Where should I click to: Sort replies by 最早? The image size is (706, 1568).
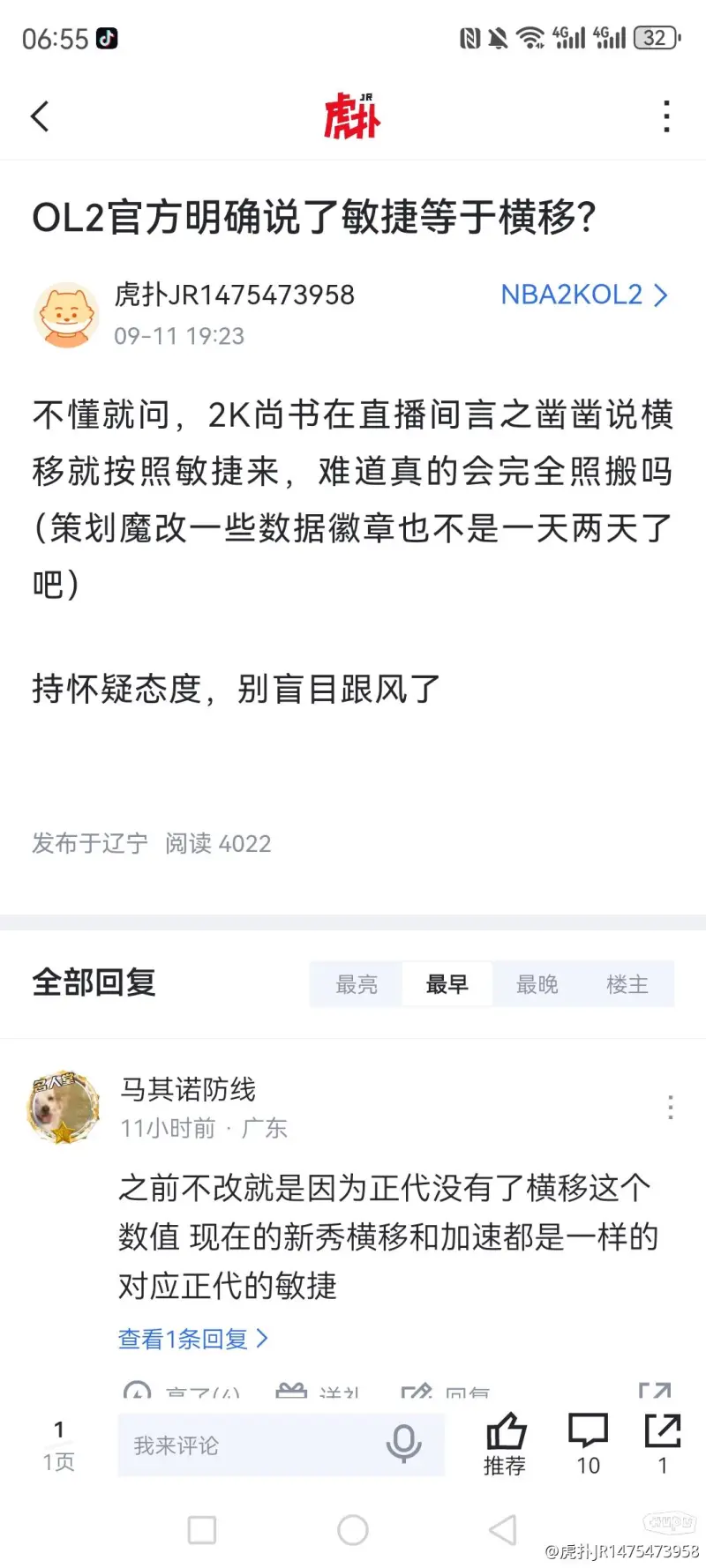tap(447, 984)
